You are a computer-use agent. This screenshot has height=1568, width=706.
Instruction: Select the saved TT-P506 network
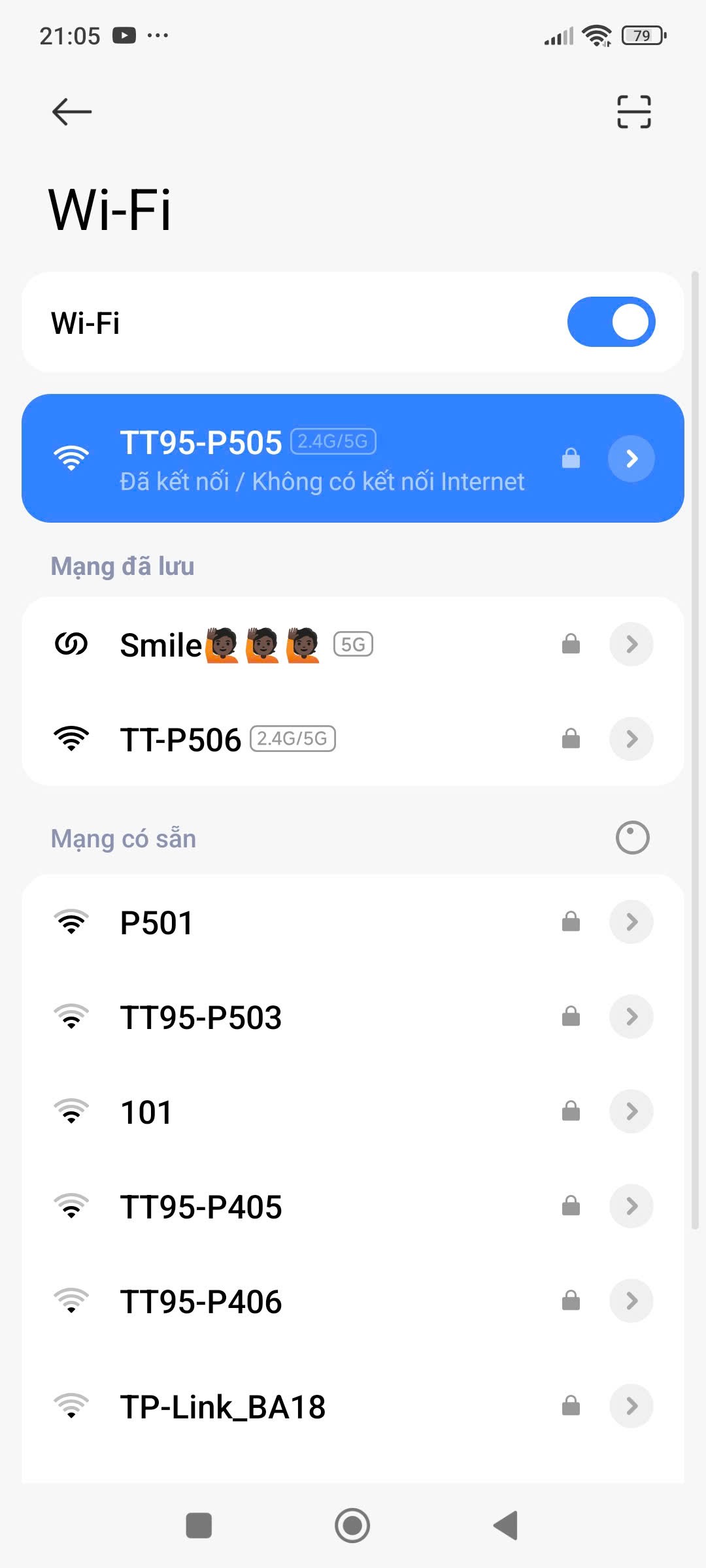tap(261, 740)
